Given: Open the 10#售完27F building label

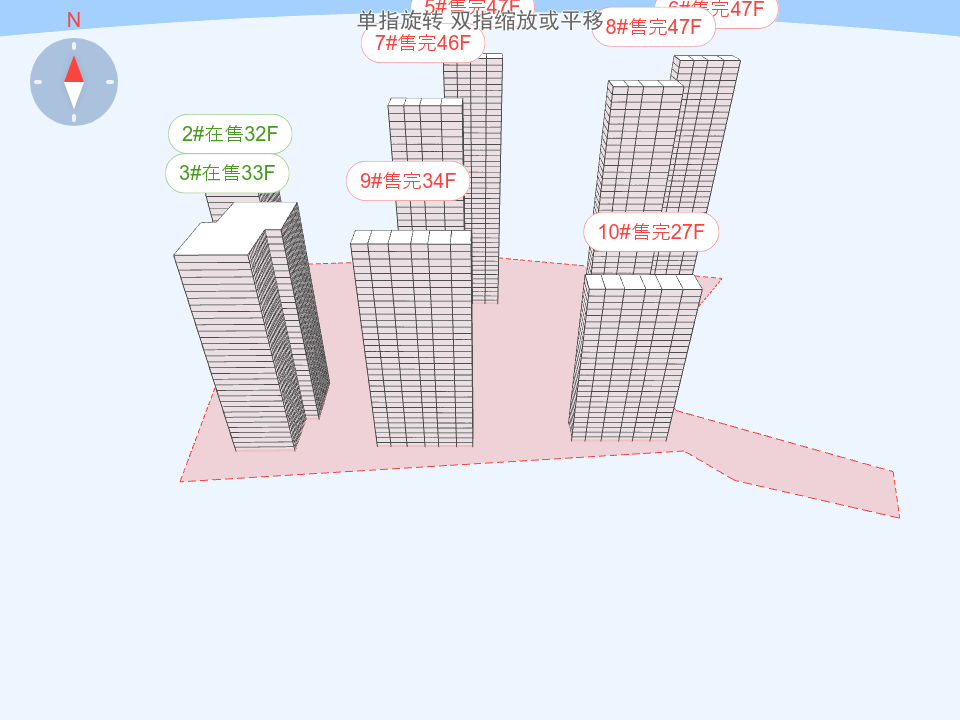Looking at the screenshot, I should [651, 232].
